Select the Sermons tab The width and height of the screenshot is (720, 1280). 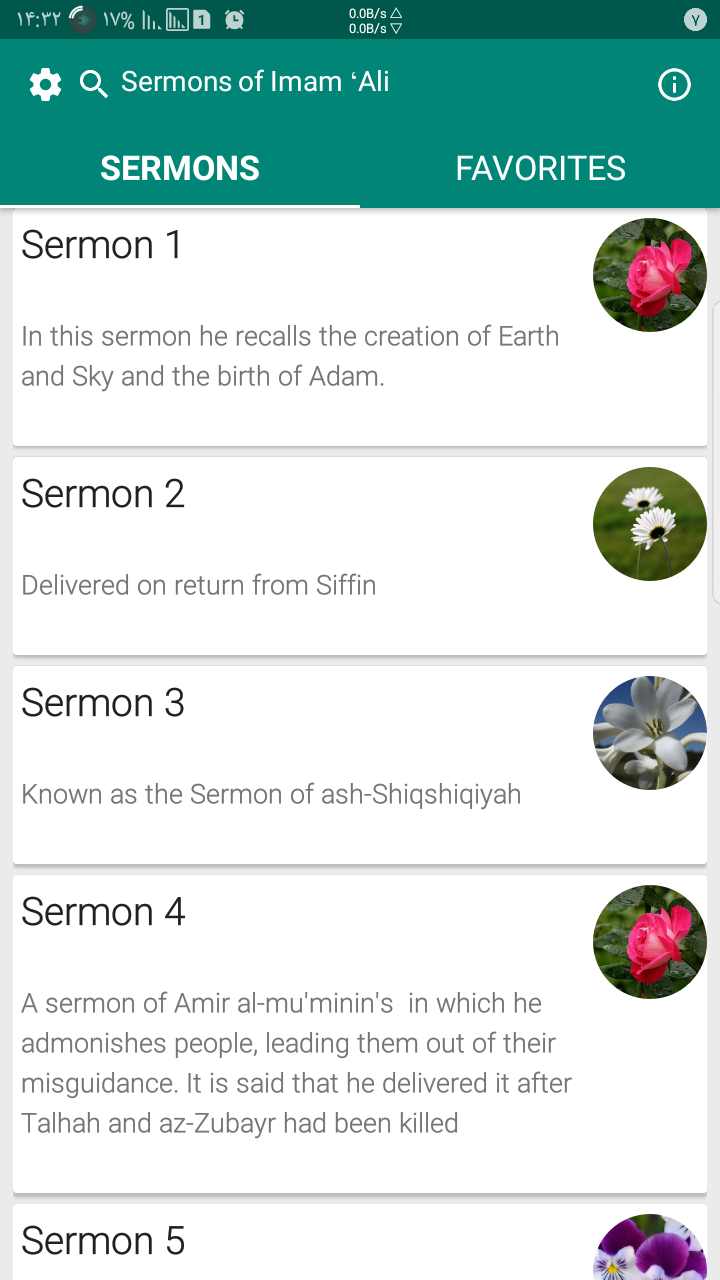[x=180, y=168]
